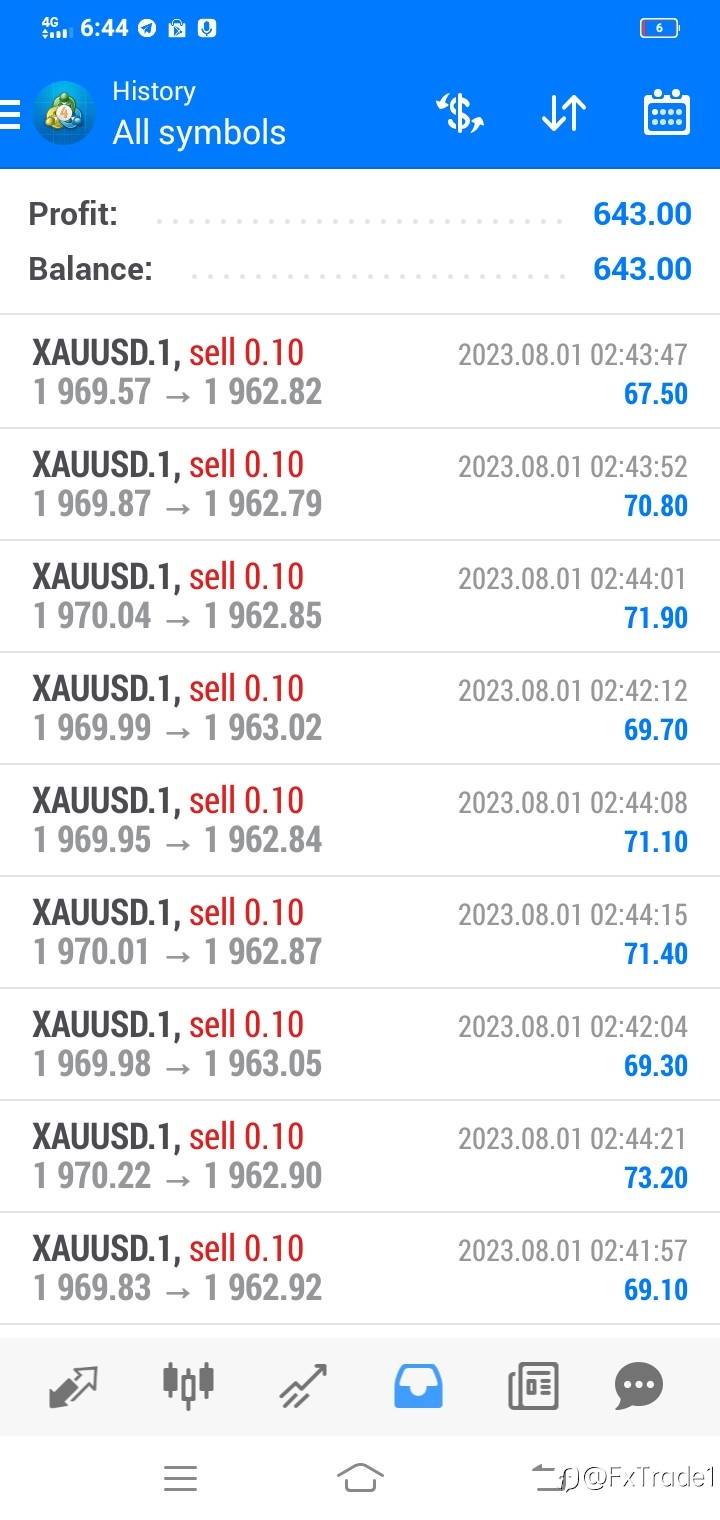Open the trade timed 02:41:57
720x1520 pixels.
(360, 1268)
